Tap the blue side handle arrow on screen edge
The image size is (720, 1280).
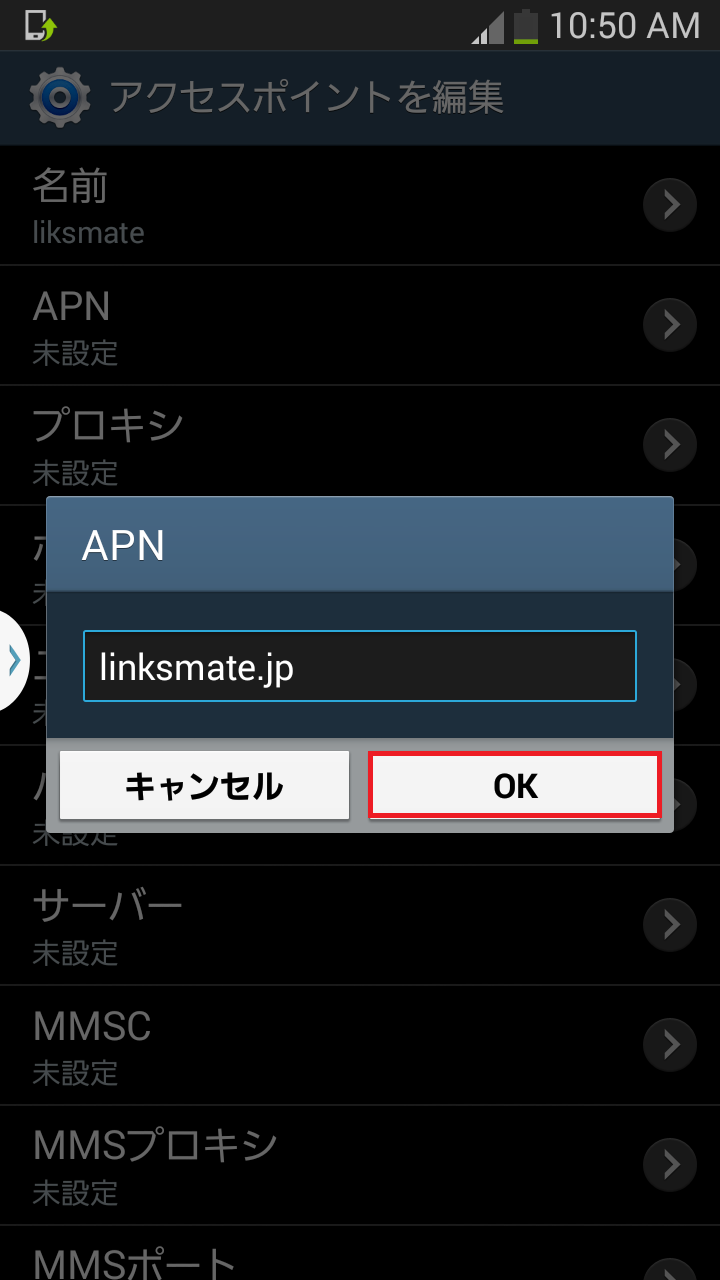[12, 659]
